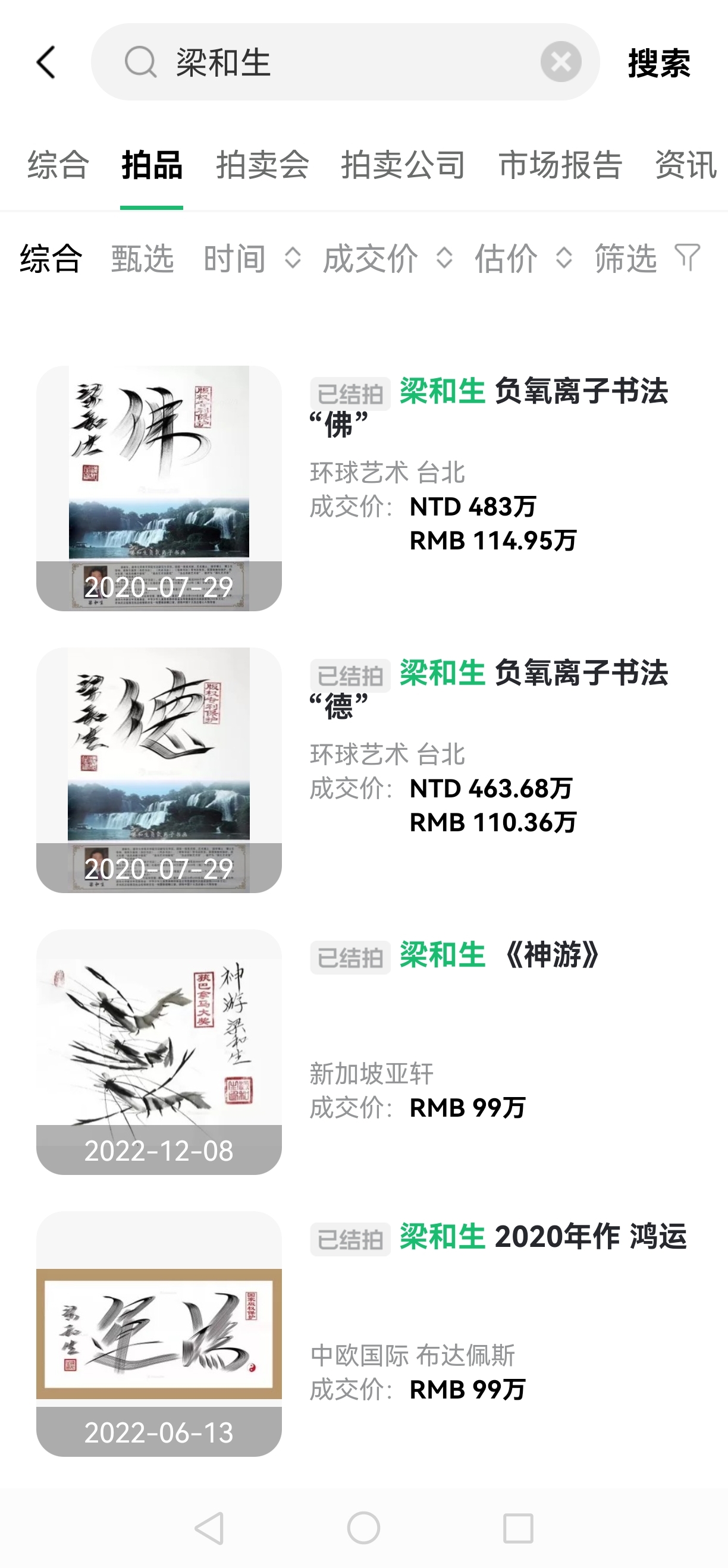The width and height of the screenshot is (728, 1568).
Task: Tap the 搜索 button
Action: tap(659, 63)
